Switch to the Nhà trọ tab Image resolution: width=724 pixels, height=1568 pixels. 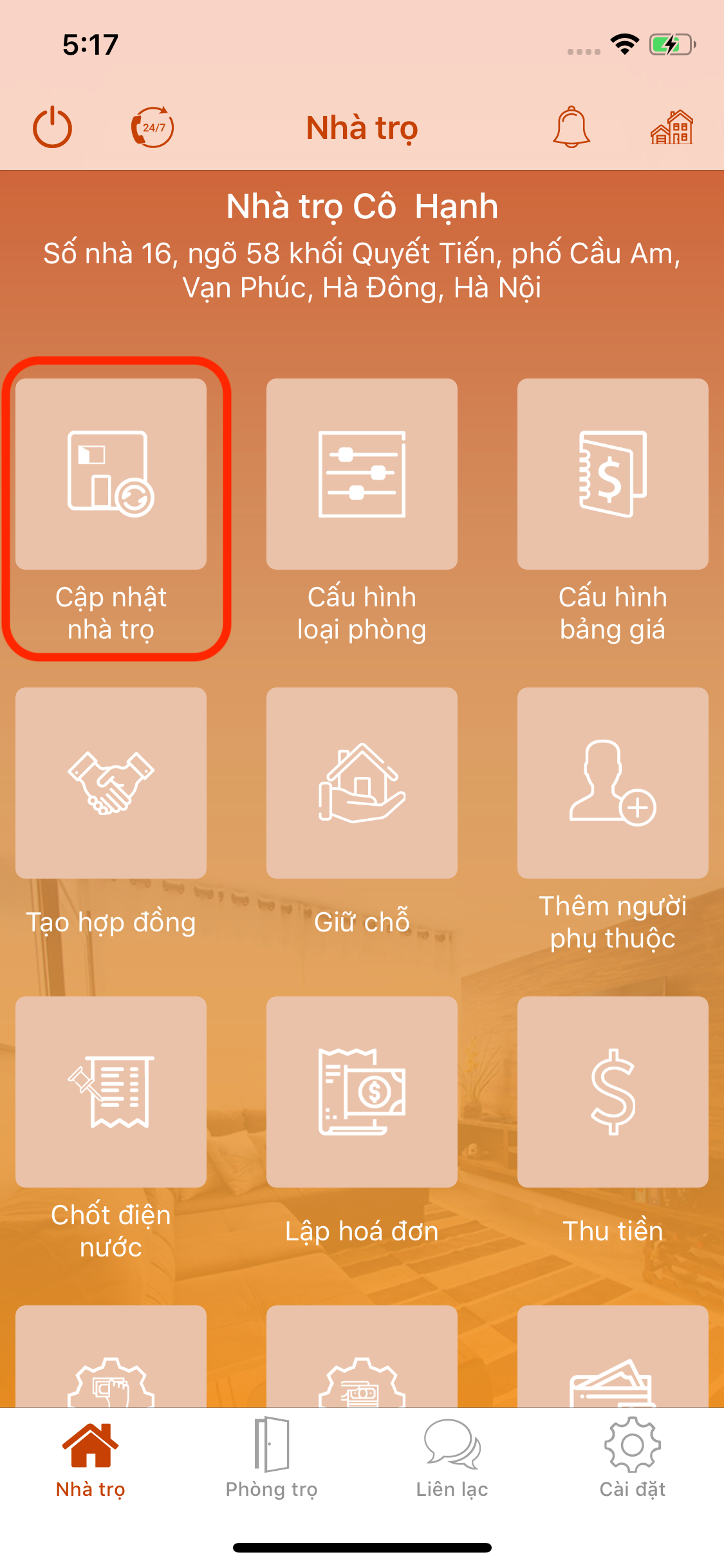click(x=91, y=1459)
